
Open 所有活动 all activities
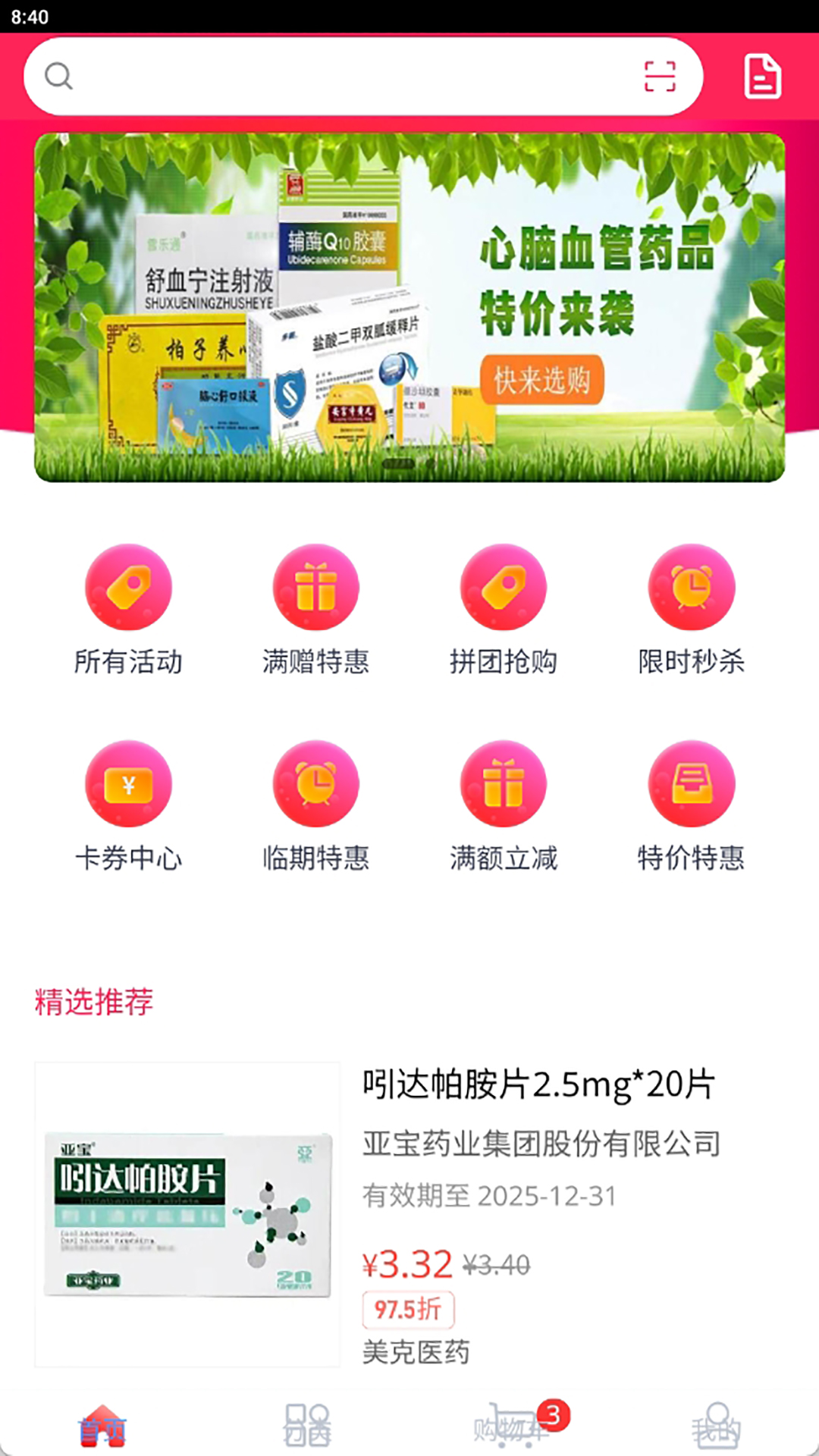point(128,610)
